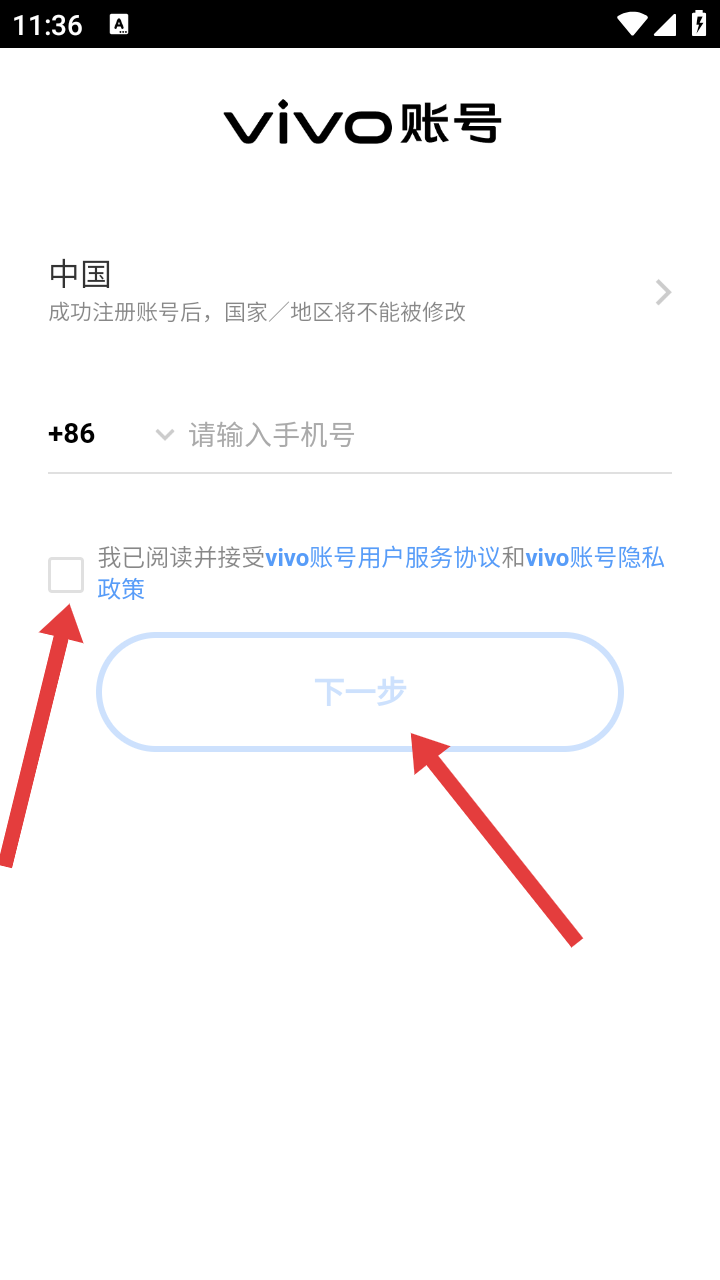720x1280 pixels.
Task: Tap the 下一步 button
Action: [x=360, y=691]
